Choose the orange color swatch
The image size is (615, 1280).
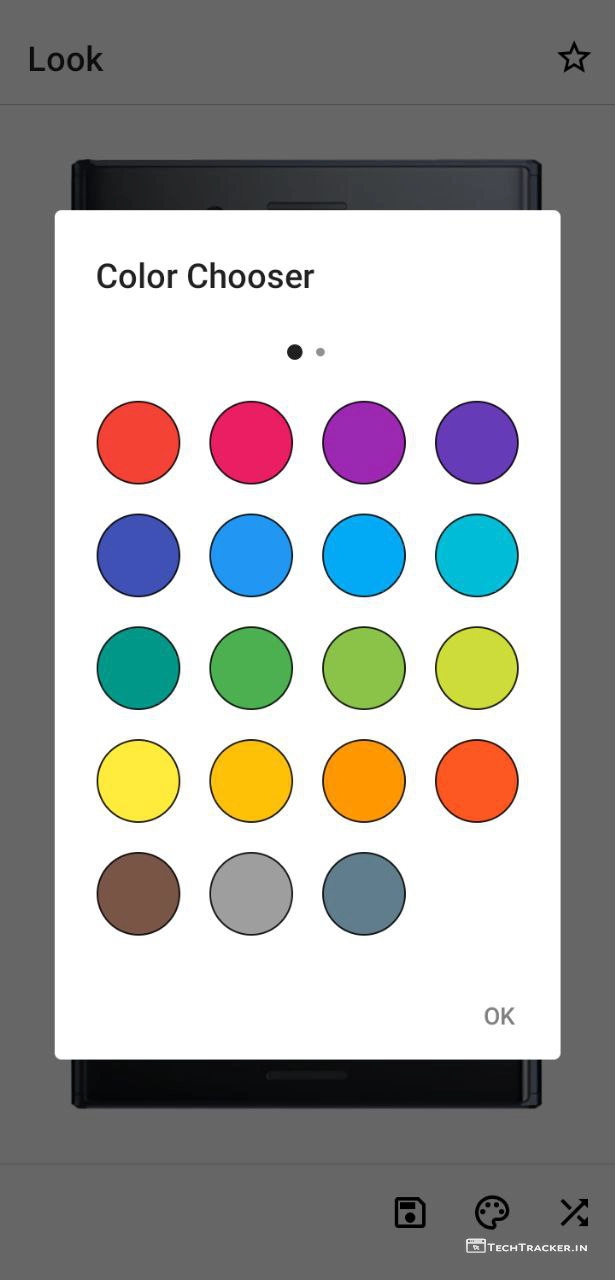[x=364, y=781]
